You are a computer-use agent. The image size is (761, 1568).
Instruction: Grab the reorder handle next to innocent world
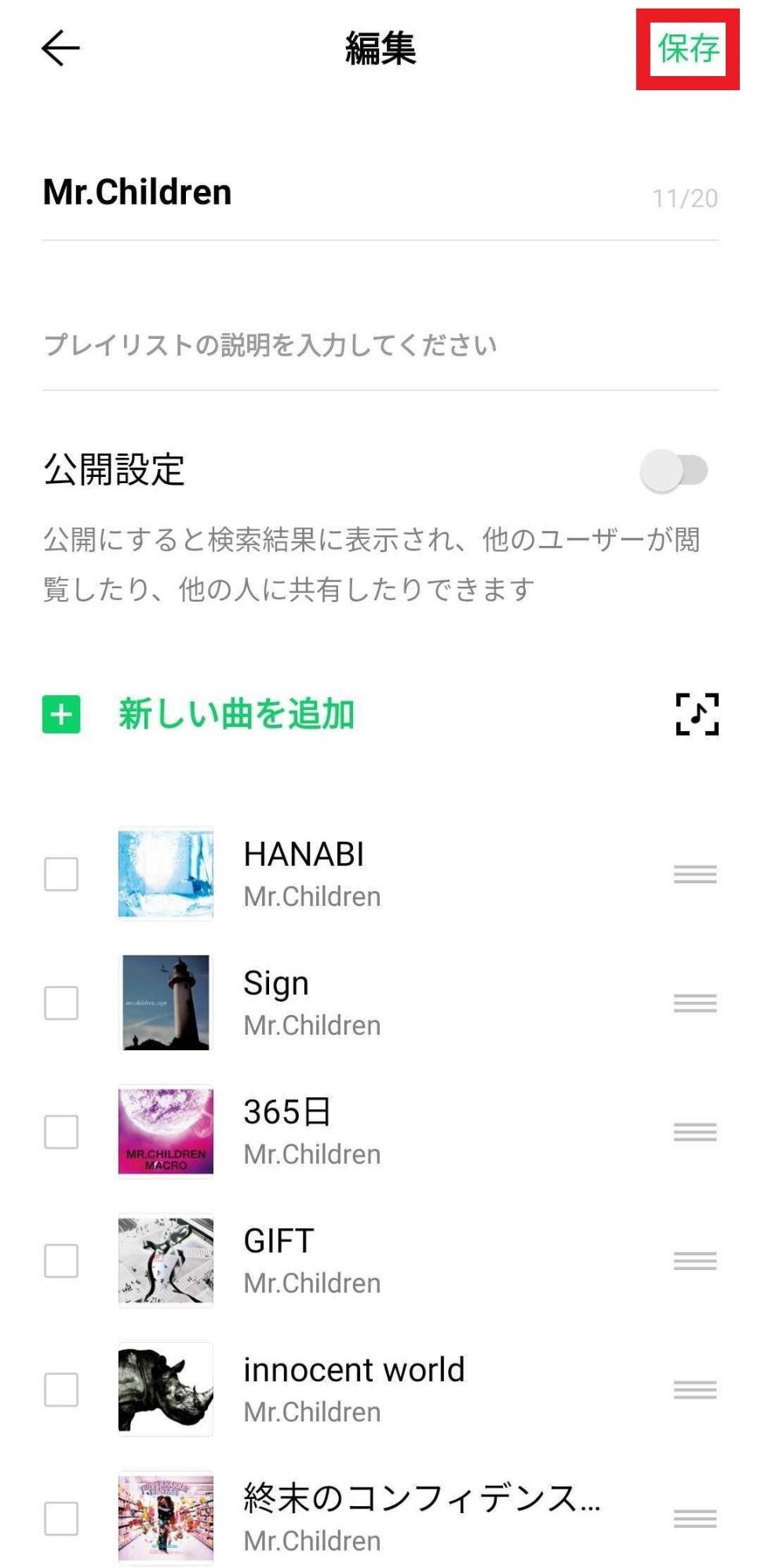click(695, 1388)
